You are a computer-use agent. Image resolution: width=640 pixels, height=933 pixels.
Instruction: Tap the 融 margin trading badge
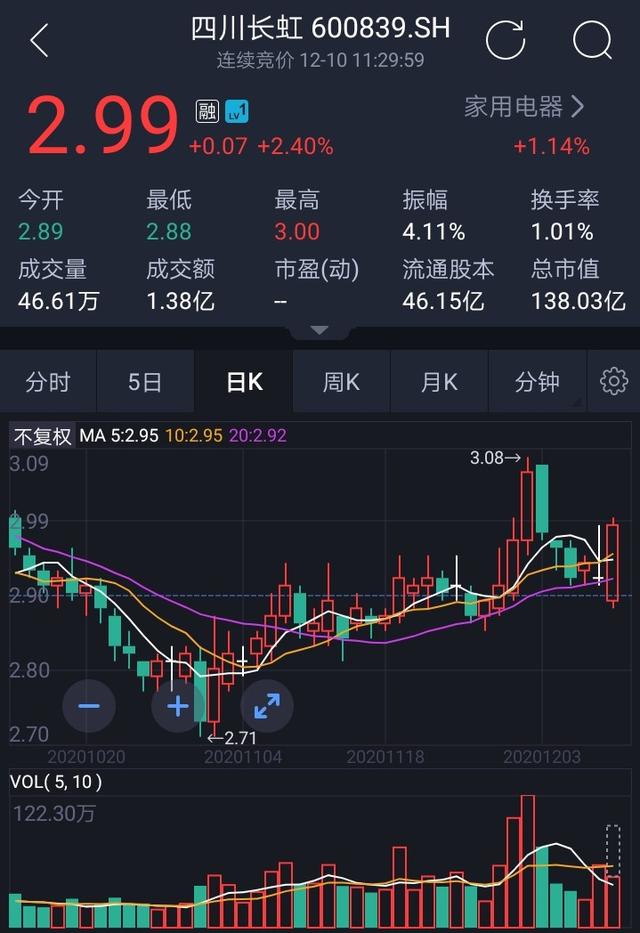click(x=207, y=111)
